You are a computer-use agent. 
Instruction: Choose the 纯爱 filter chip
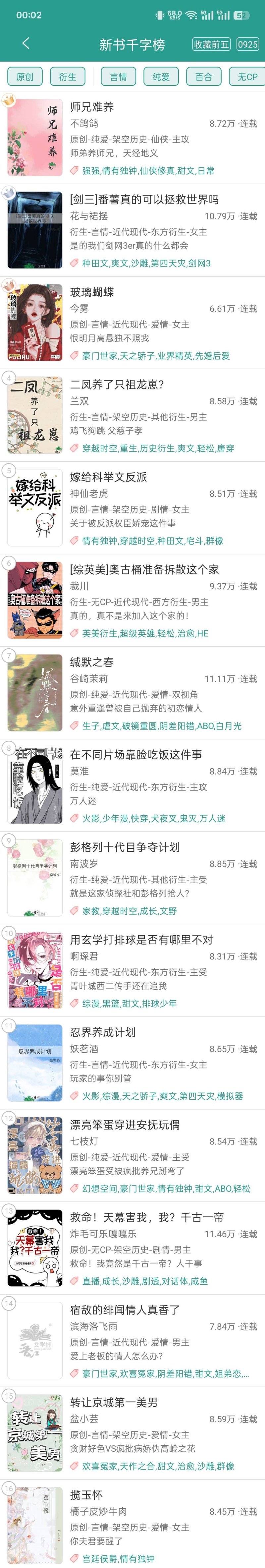point(161,77)
